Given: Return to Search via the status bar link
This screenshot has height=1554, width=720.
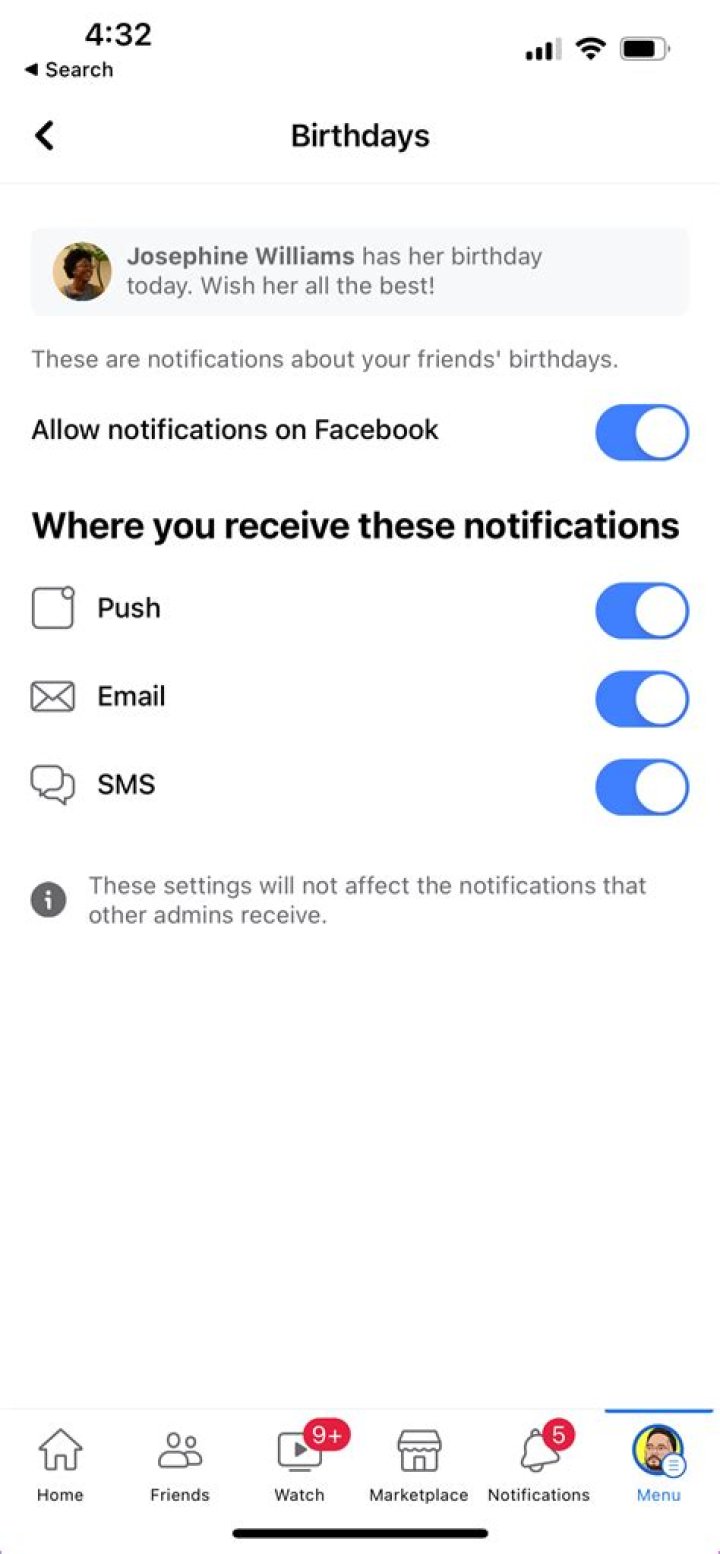Looking at the screenshot, I should [68, 70].
